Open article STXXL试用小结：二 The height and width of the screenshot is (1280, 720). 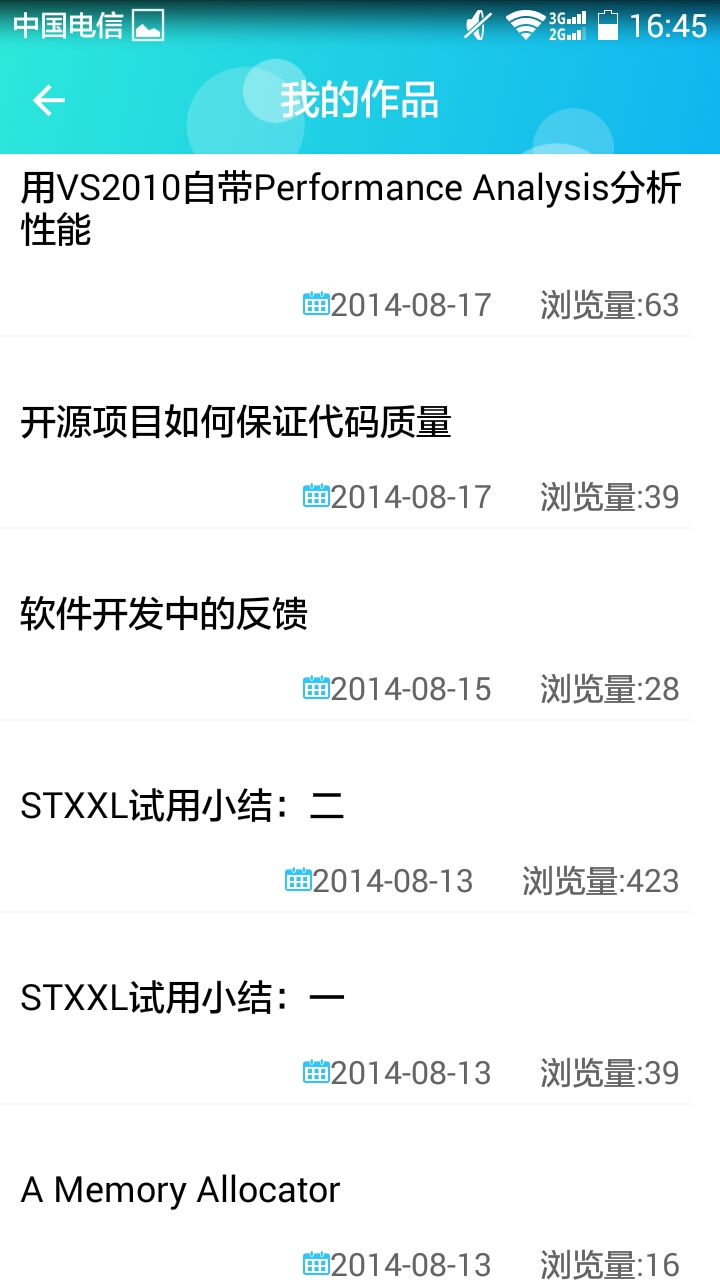(182, 806)
